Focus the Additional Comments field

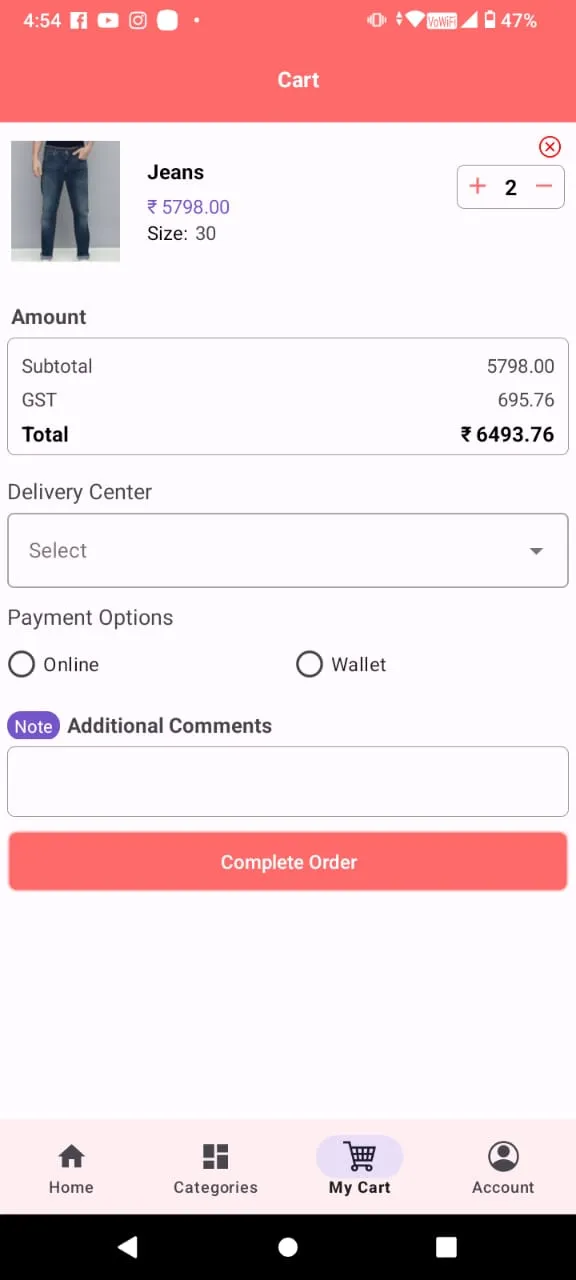coord(288,781)
